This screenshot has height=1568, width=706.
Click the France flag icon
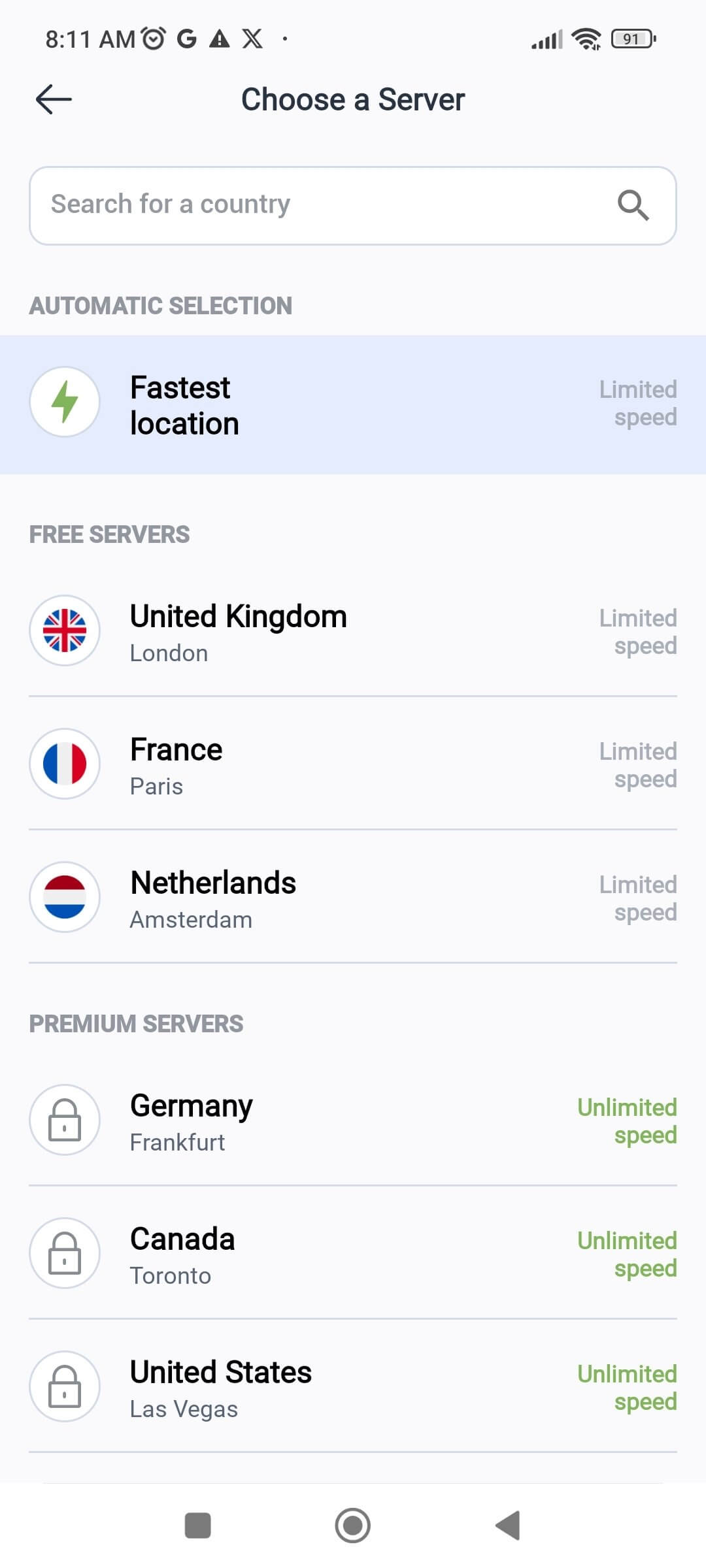(x=65, y=764)
